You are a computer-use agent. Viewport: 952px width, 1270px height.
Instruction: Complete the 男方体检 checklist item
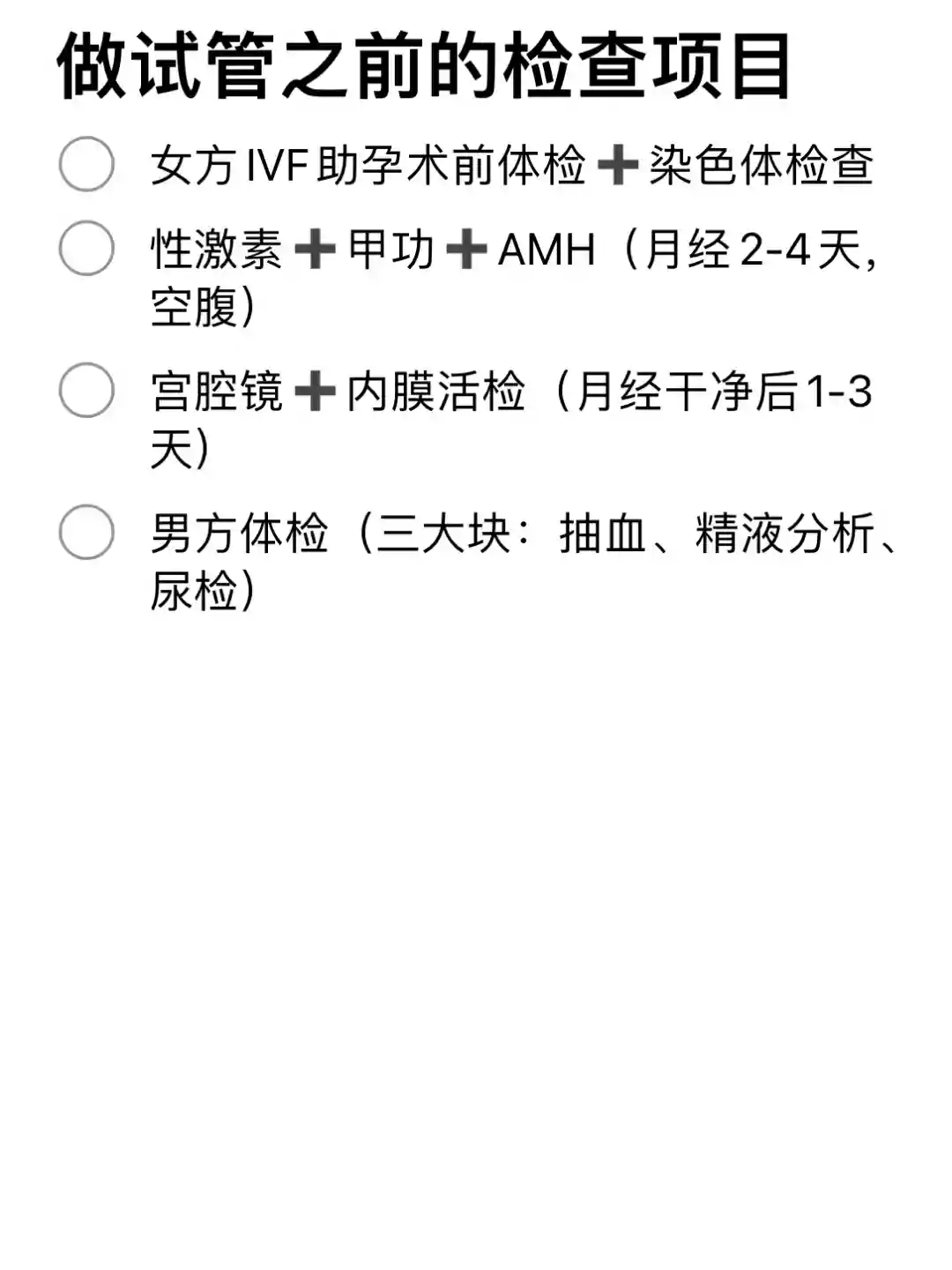point(86,532)
